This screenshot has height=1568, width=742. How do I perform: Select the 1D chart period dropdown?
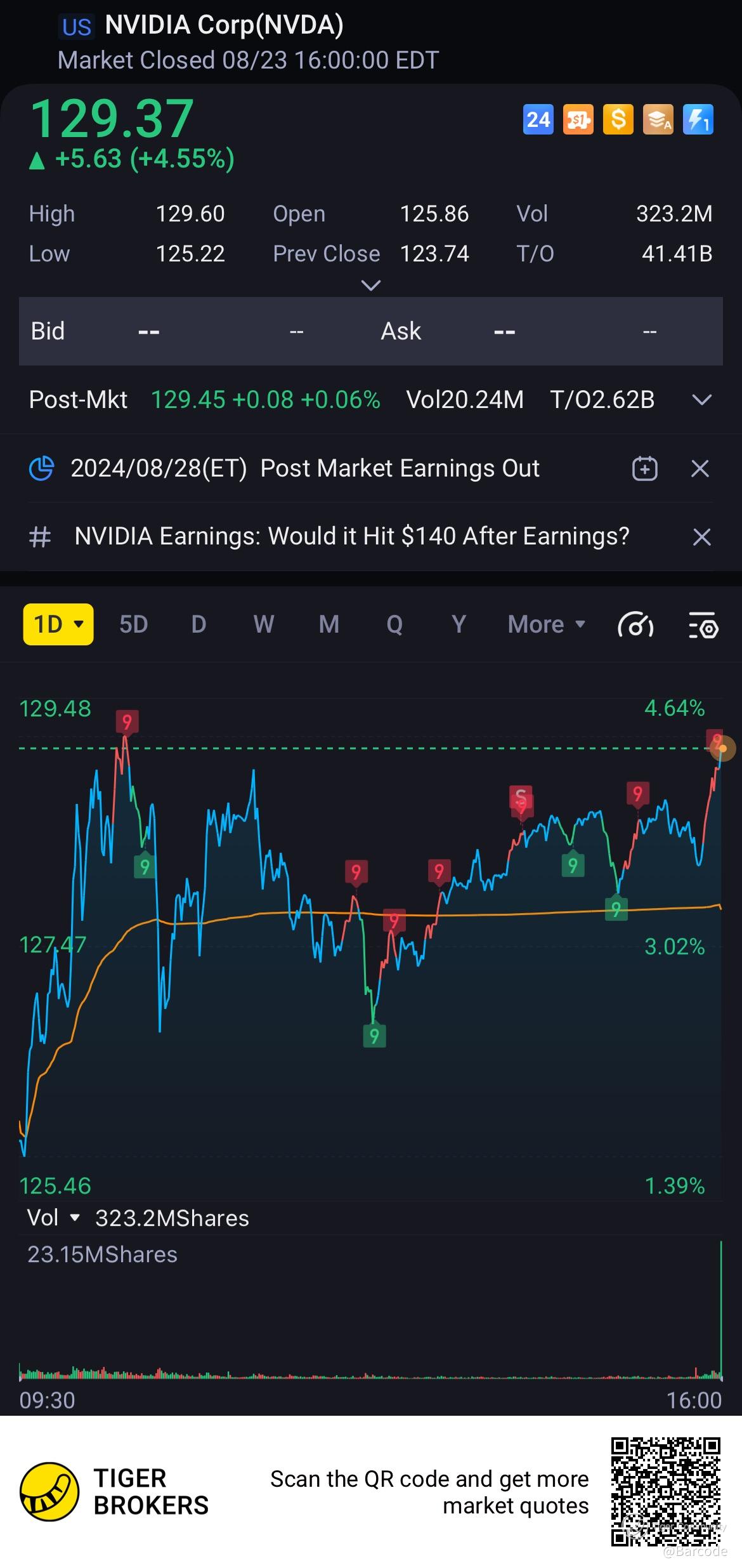(58, 624)
